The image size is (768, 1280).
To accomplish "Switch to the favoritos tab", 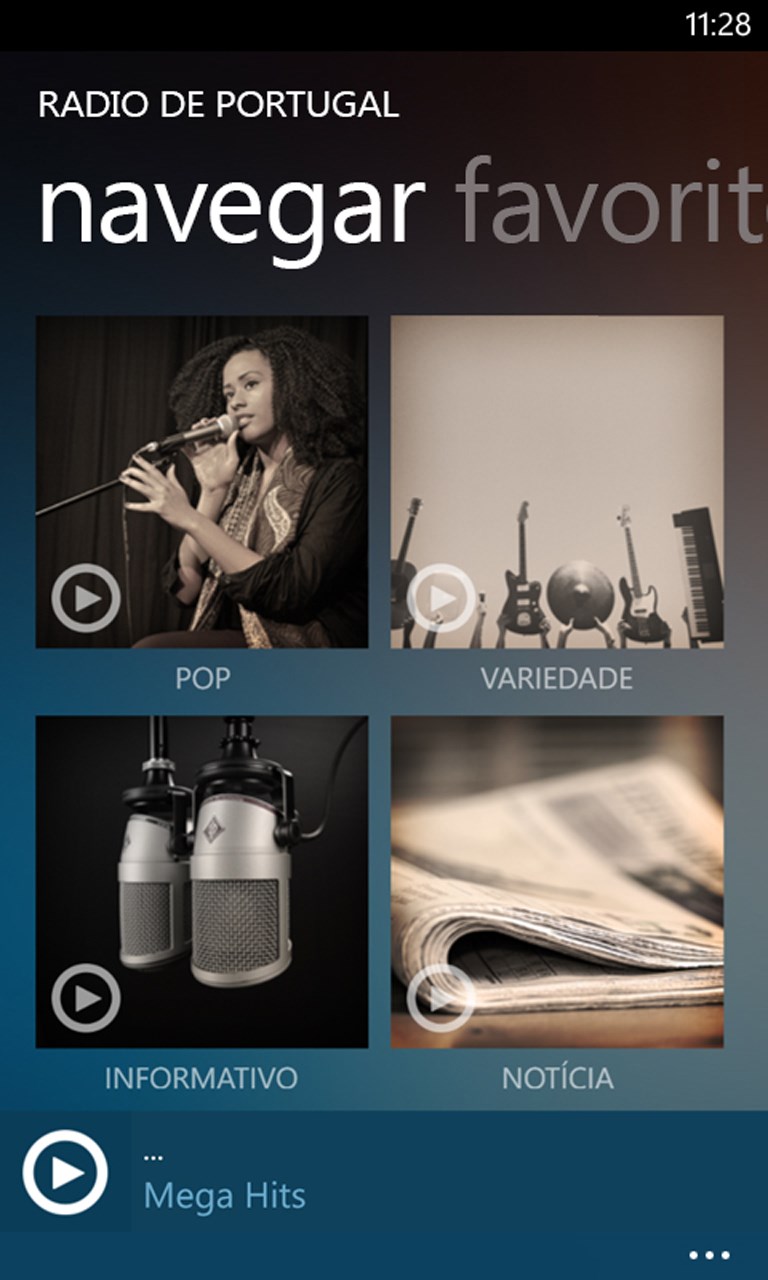I will click(610, 208).
